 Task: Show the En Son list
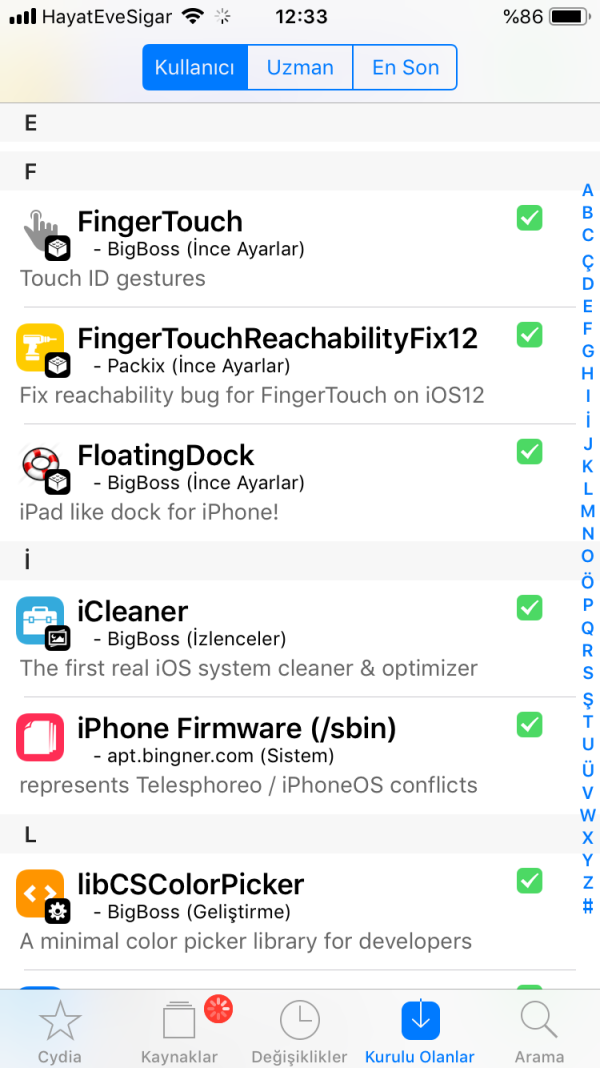coord(405,68)
